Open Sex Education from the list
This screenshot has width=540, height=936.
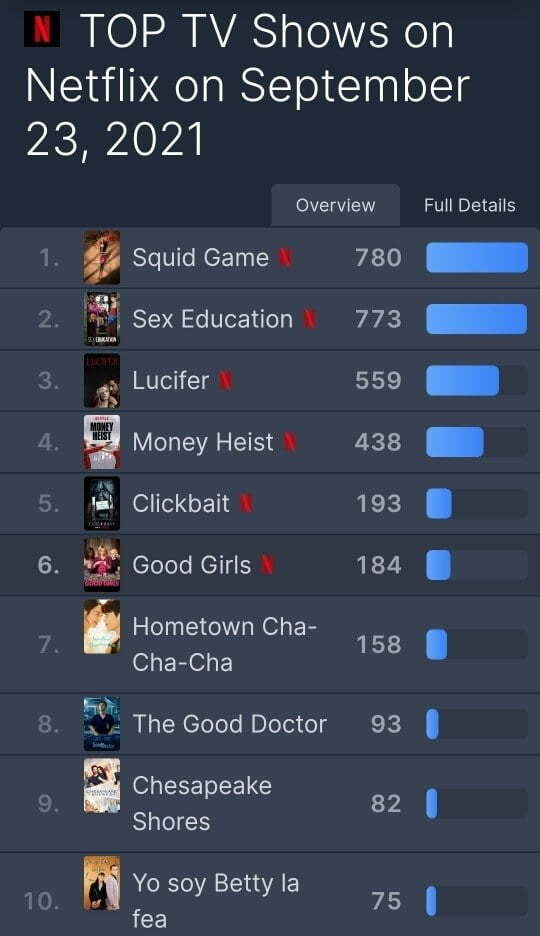tap(270, 319)
